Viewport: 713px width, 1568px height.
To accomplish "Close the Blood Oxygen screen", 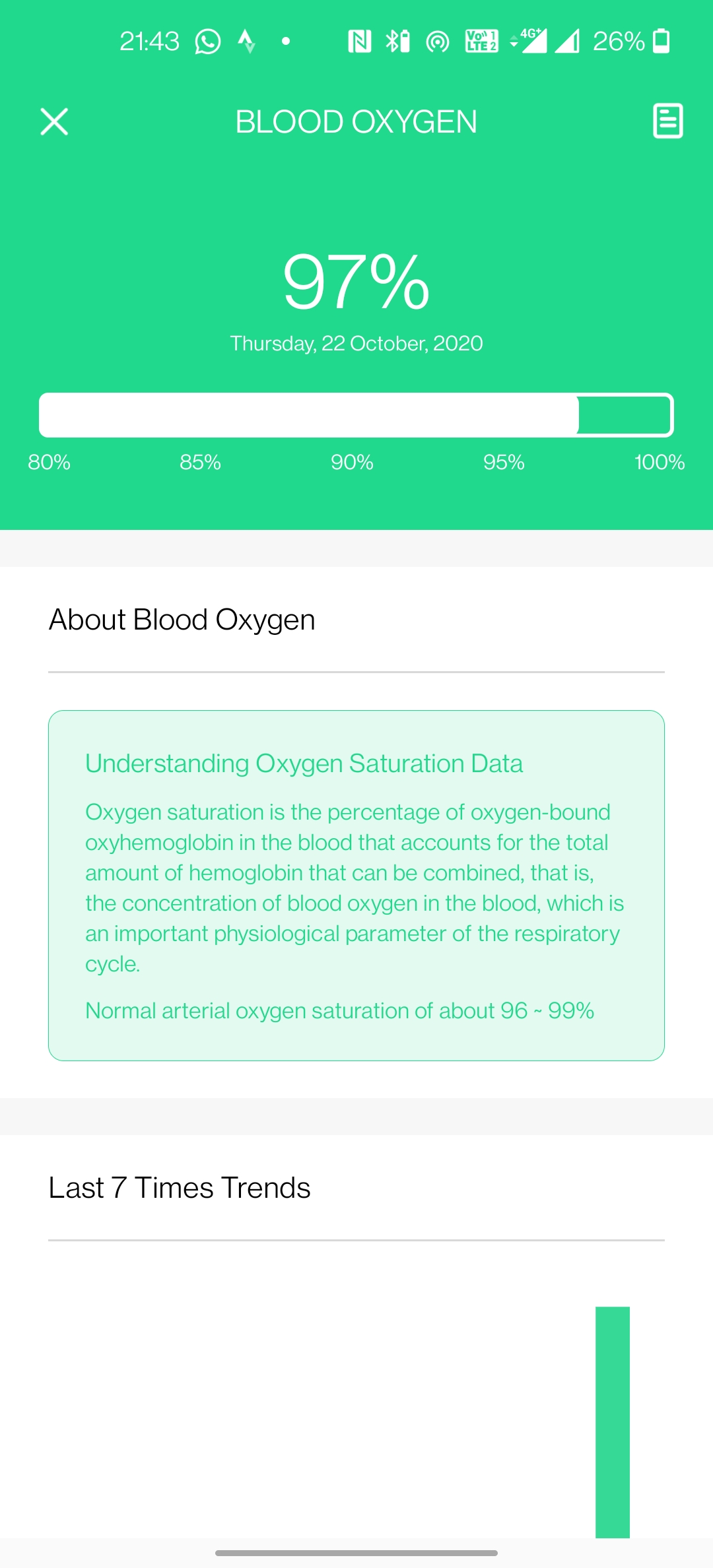I will click(x=54, y=121).
